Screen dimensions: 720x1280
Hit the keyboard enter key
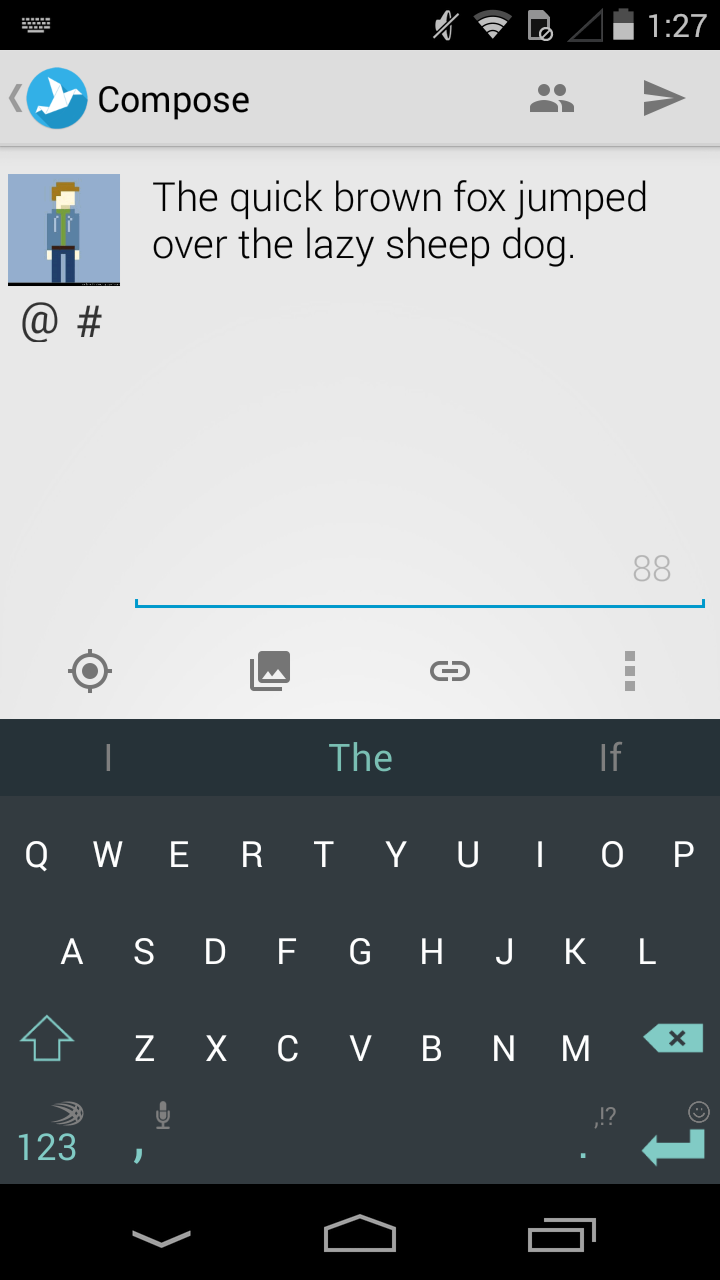(674, 1145)
